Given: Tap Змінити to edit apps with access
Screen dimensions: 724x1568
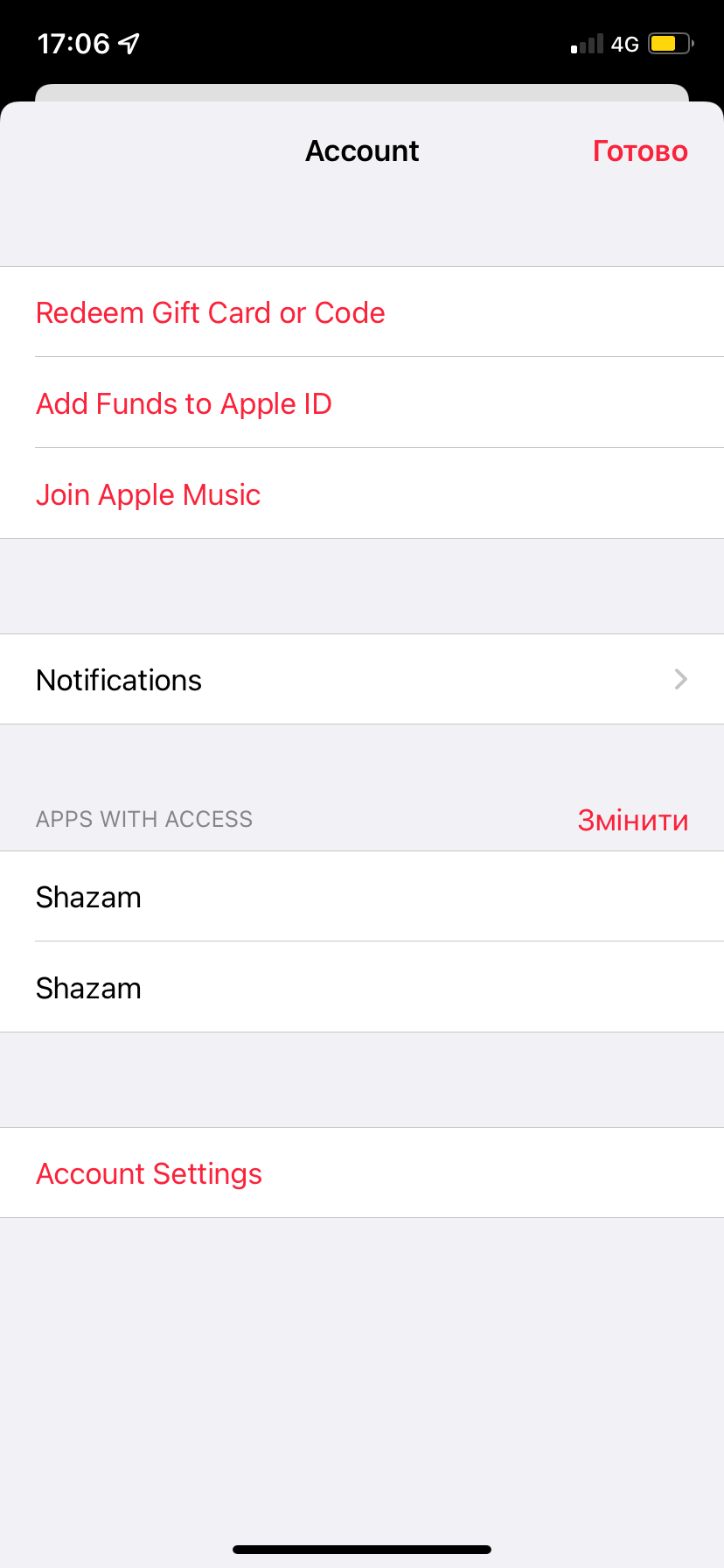Looking at the screenshot, I should click(632, 820).
